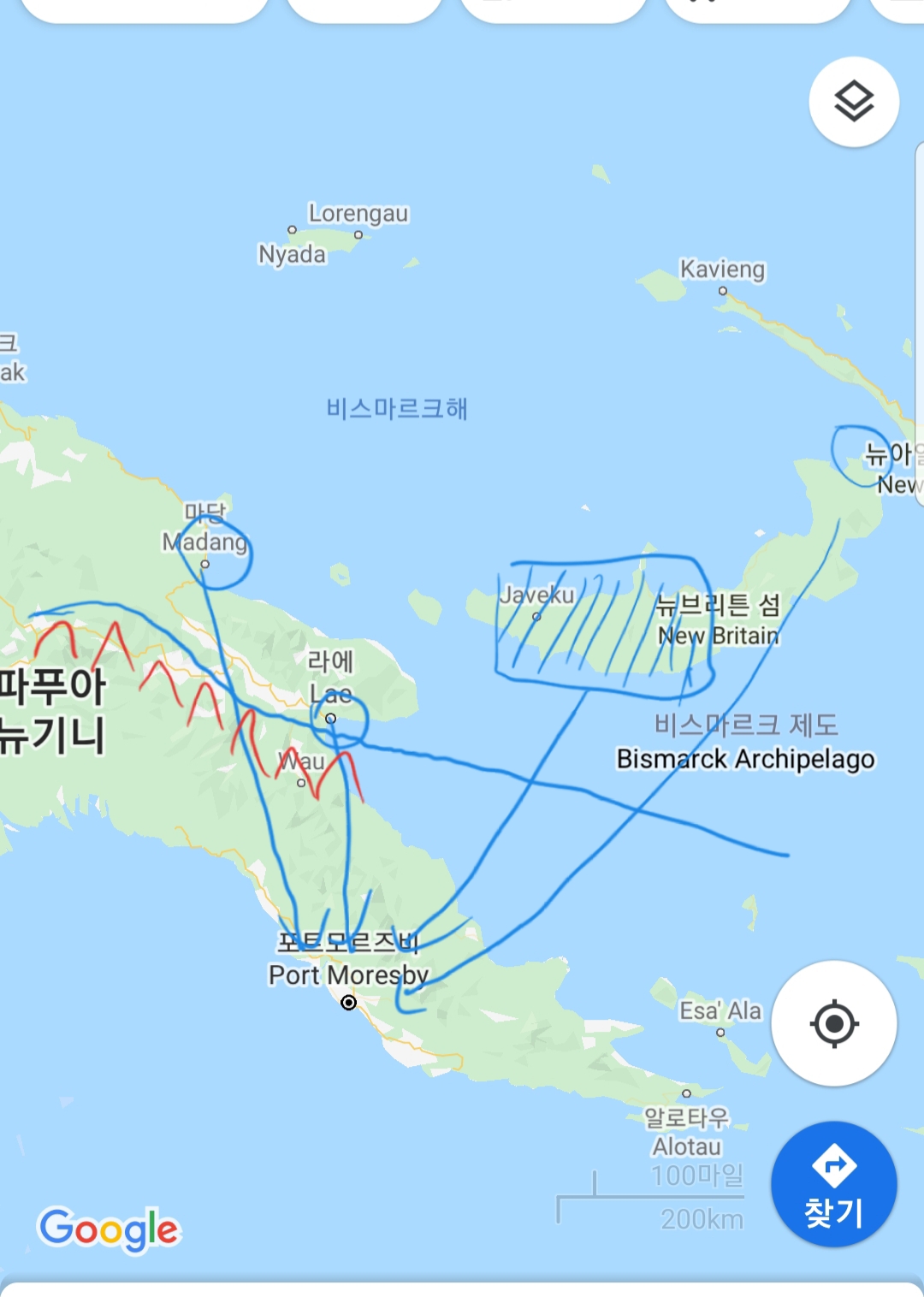Screen dimensions: 924x1297
Task: Tap the blue 찾기 directions button
Action: [x=834, y=1184]
